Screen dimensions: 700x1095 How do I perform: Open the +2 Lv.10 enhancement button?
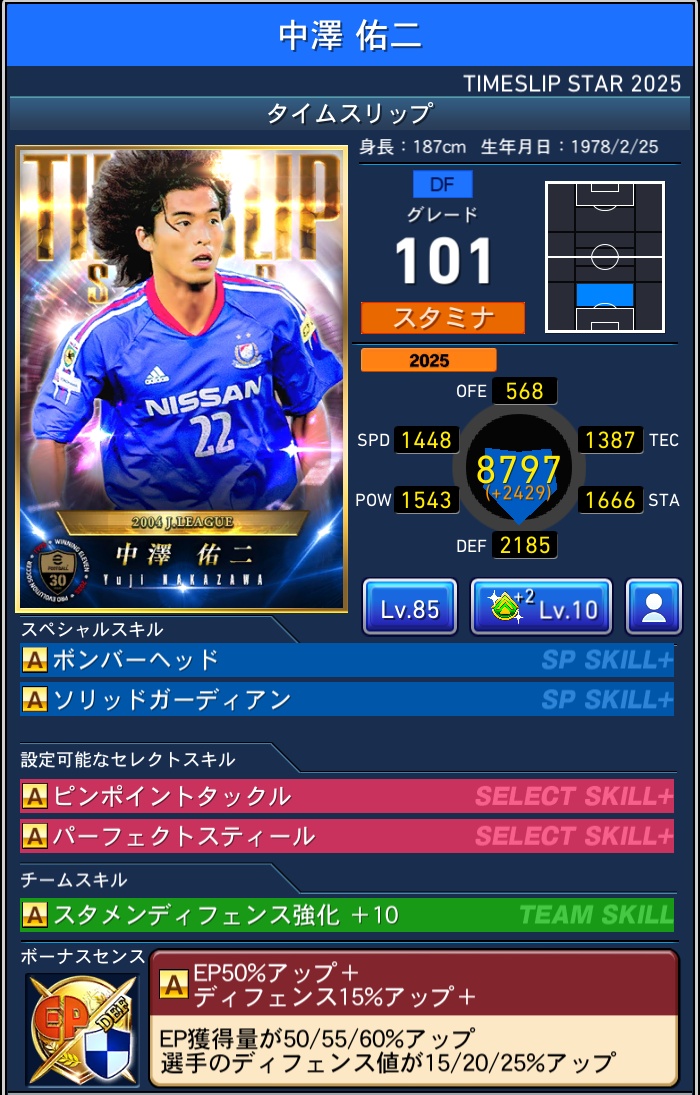click(541, 607)
